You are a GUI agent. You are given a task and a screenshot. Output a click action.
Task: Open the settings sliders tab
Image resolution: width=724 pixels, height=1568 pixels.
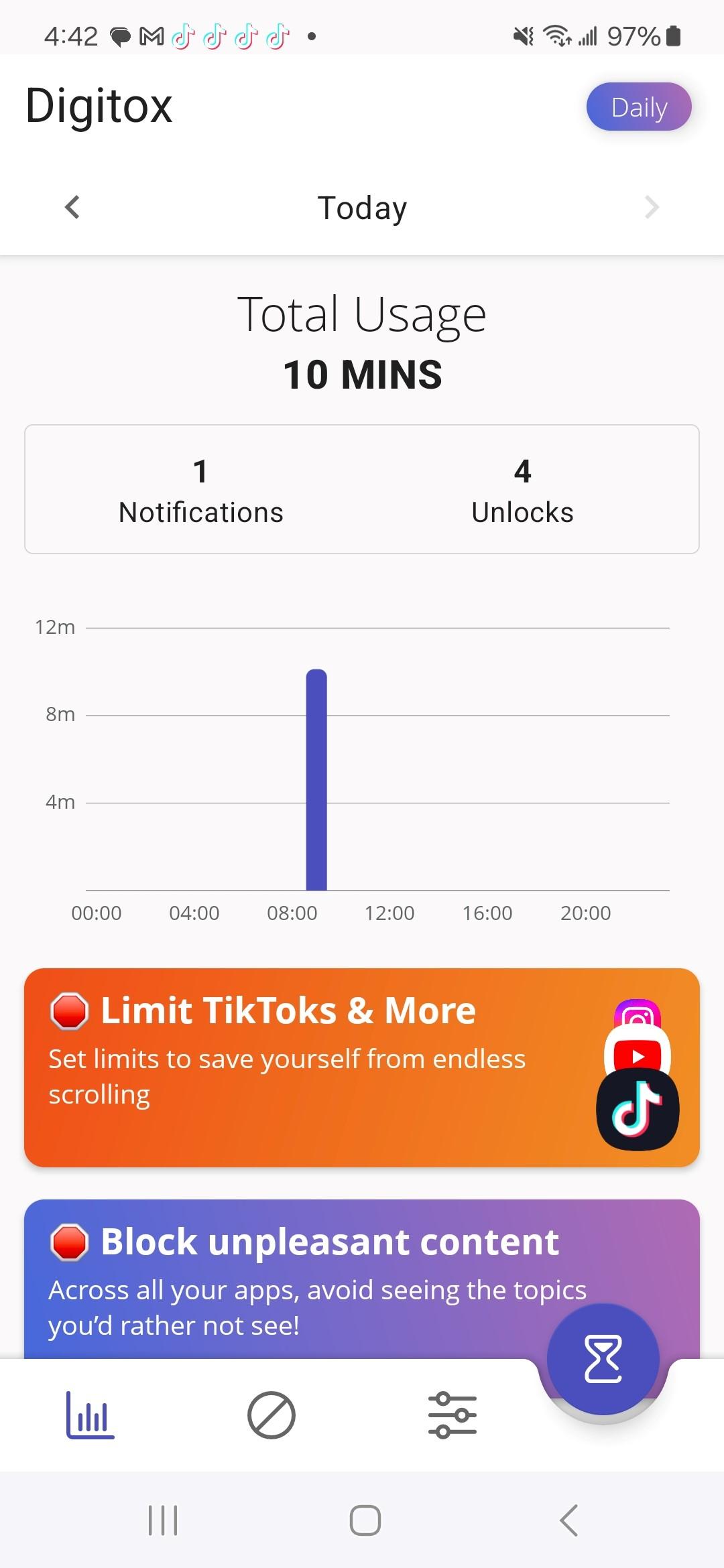(452, 1415)
